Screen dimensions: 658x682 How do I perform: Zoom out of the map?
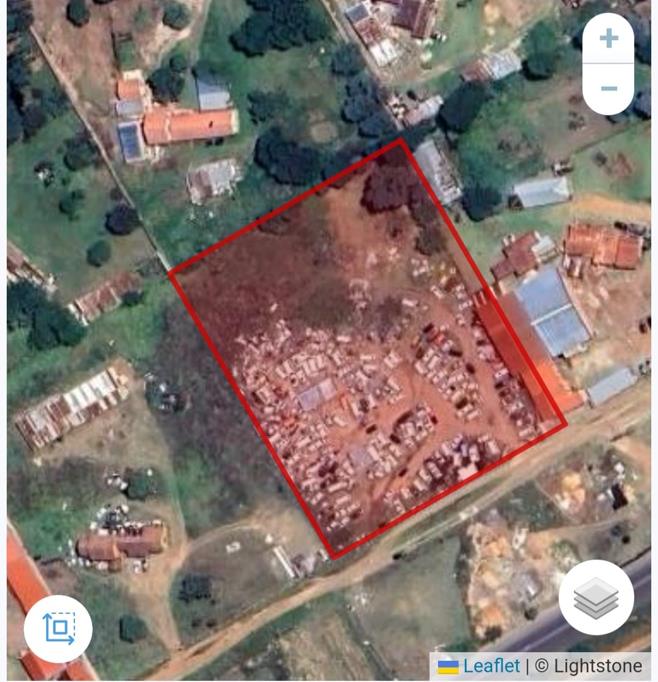click(608, 89)
